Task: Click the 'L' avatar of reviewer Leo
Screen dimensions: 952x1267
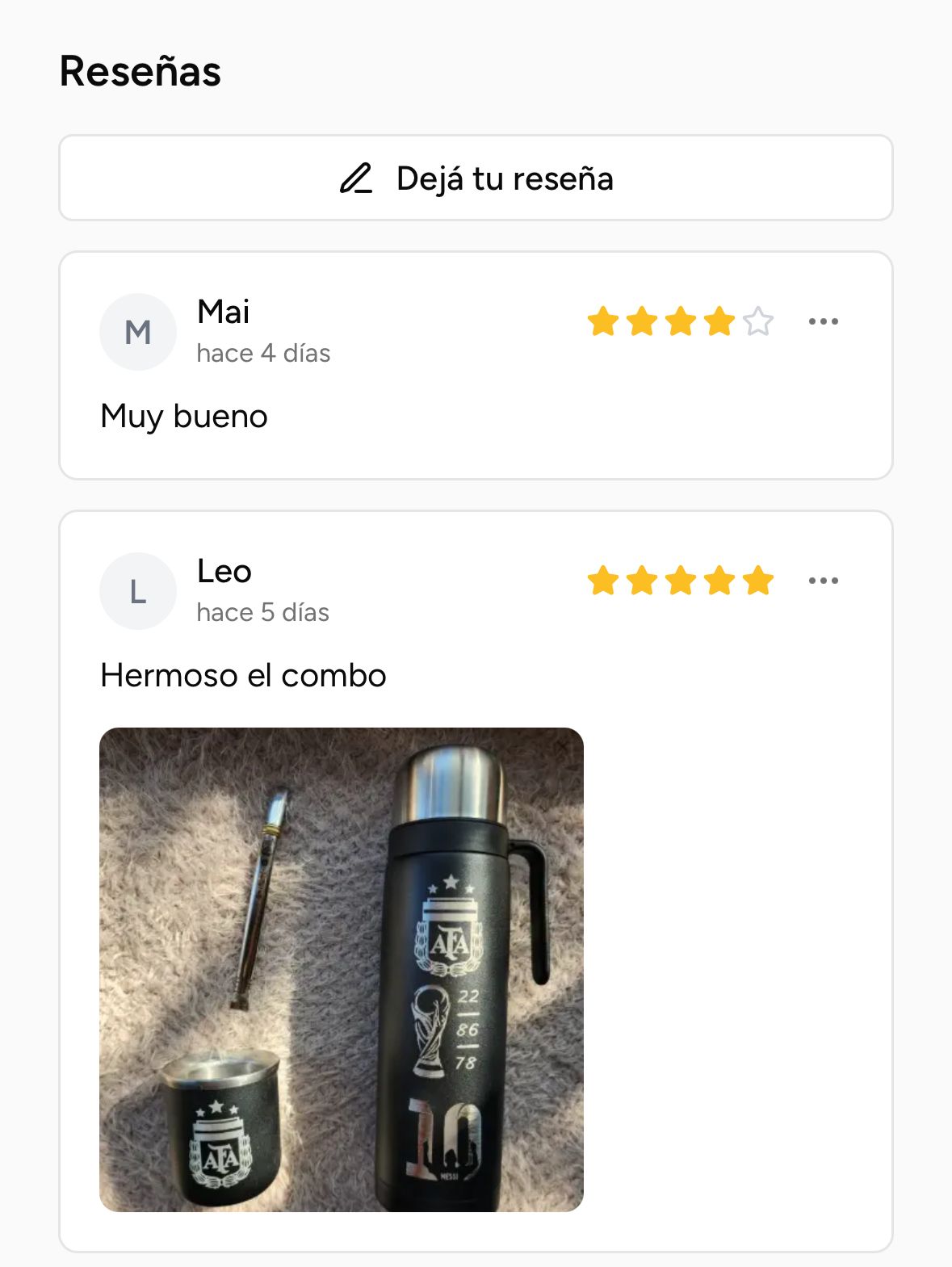Action: click(x=137, y=590)
